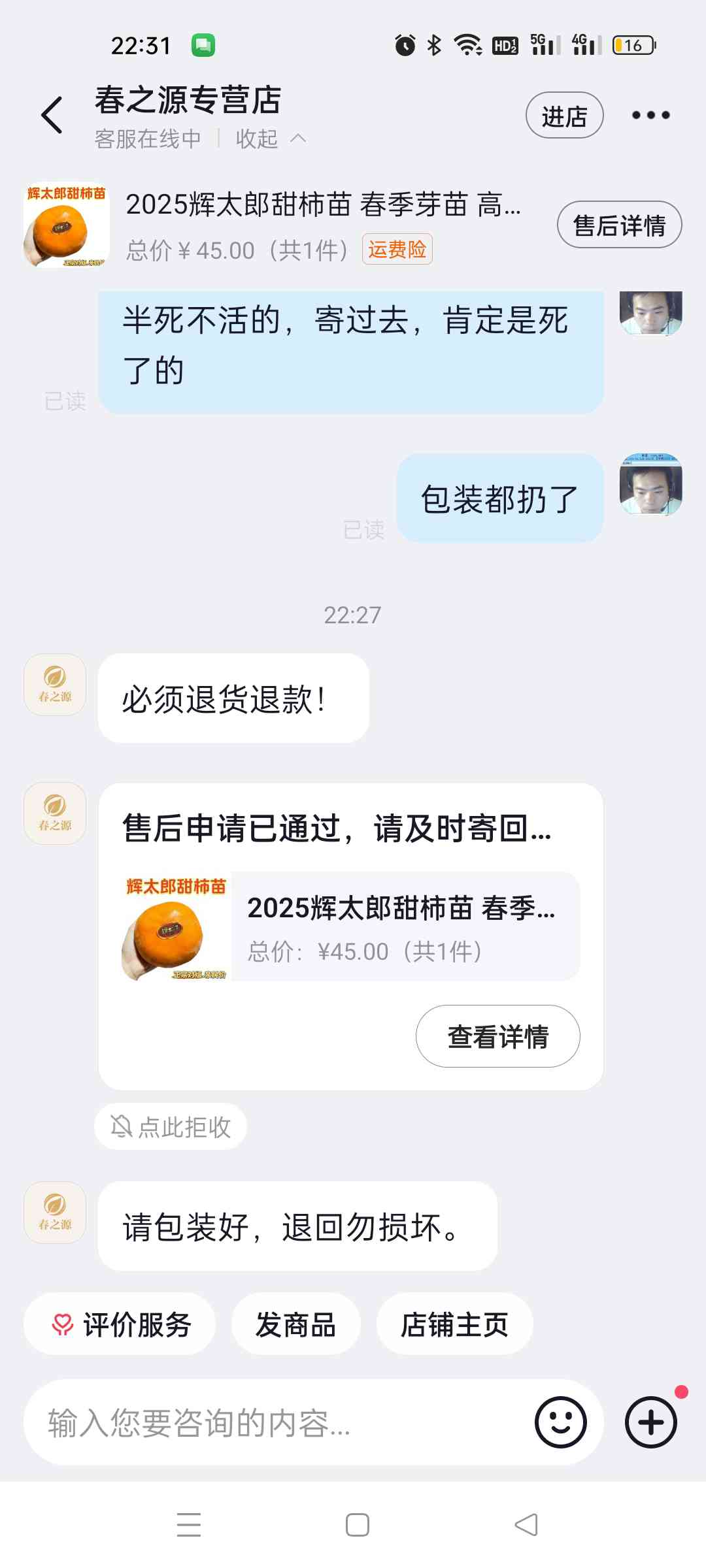Open the 售后申请已通过 message card
706x1568 pixels.
(x=350, y=936)
